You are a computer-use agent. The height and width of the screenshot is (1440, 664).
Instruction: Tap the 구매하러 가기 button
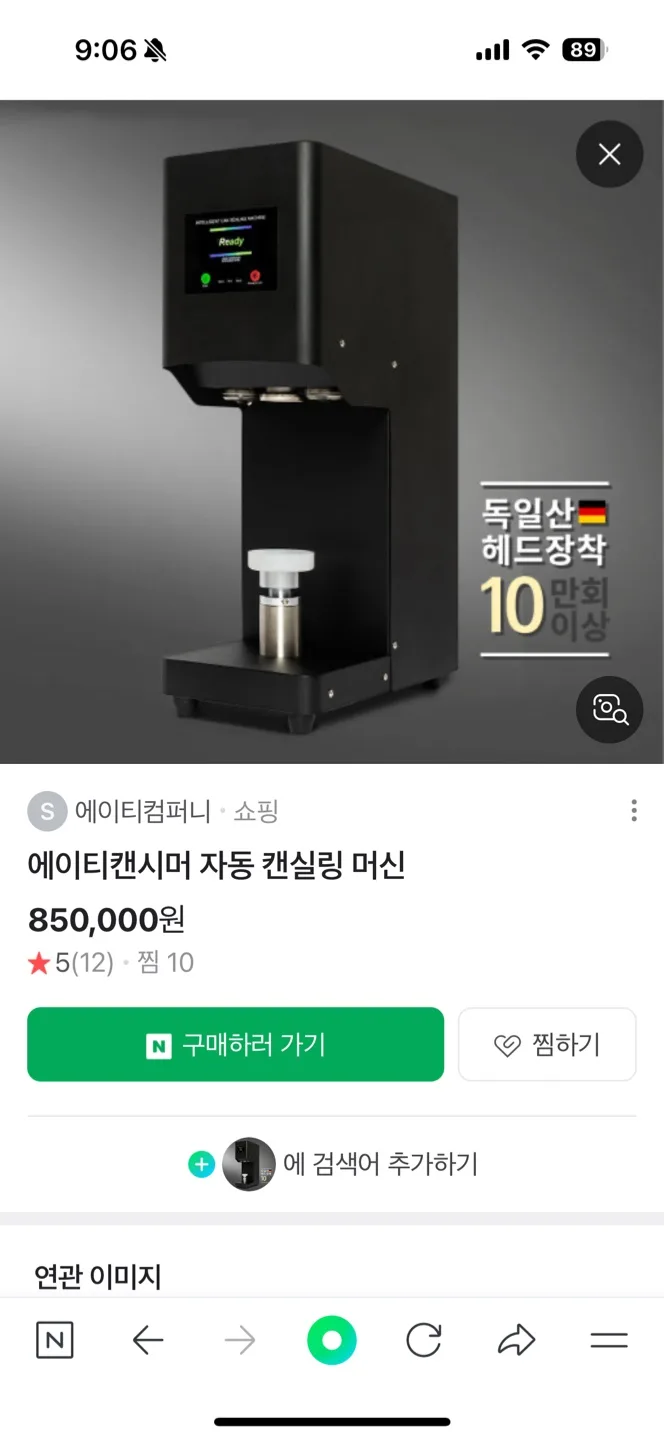[x=235, y=1045]
